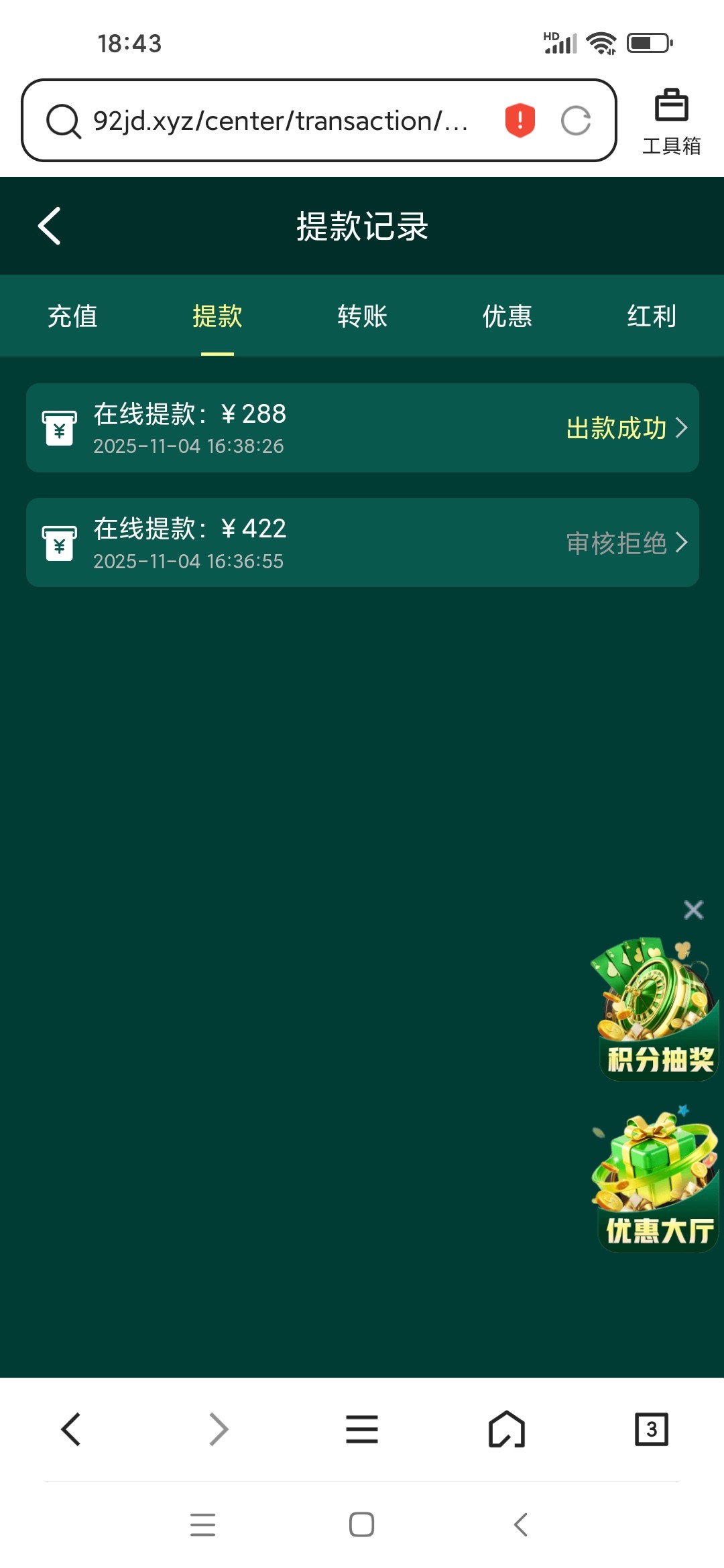View the 红利 tab

651,316
